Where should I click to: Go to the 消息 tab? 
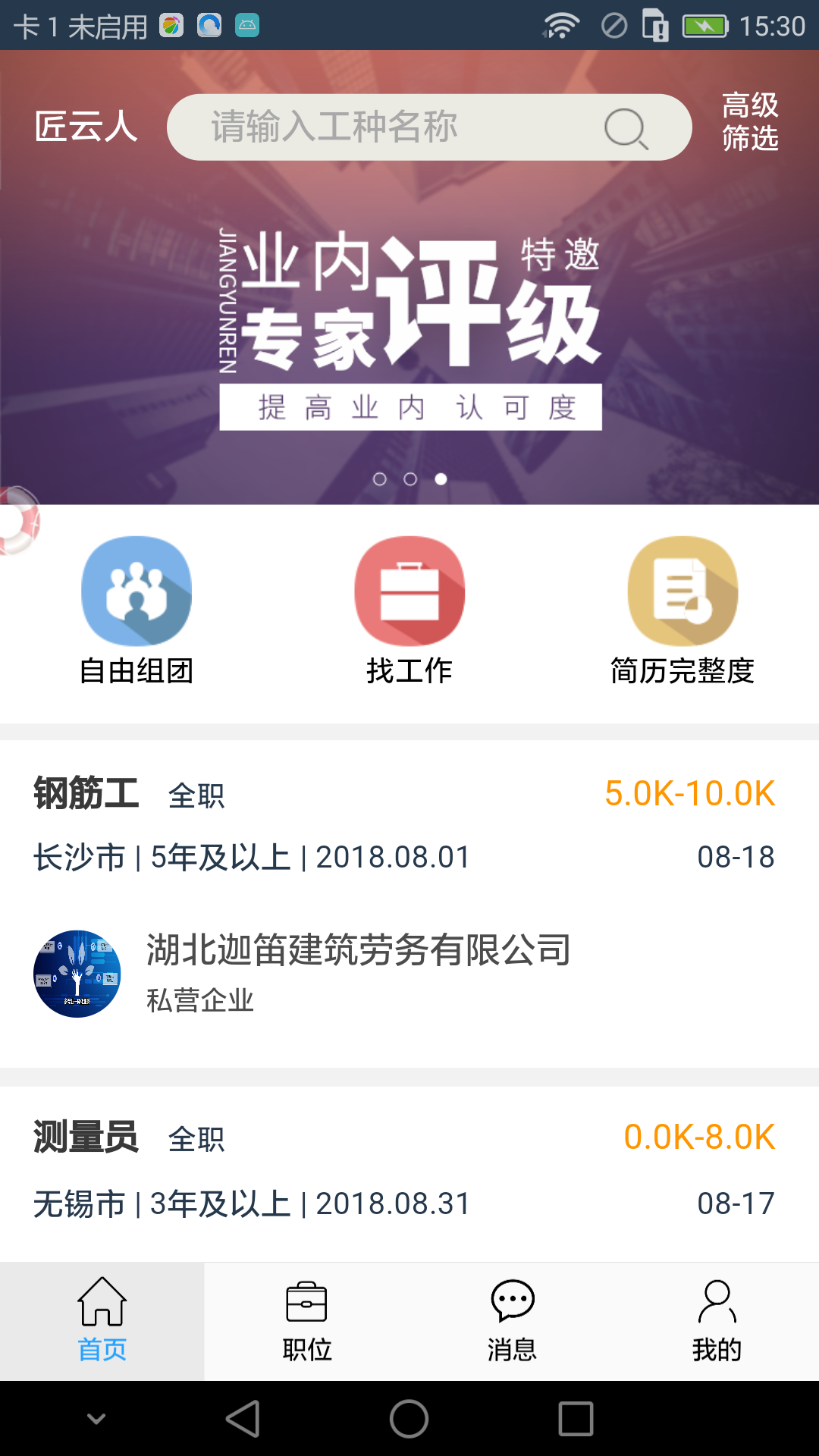[x=512, y=1321]
